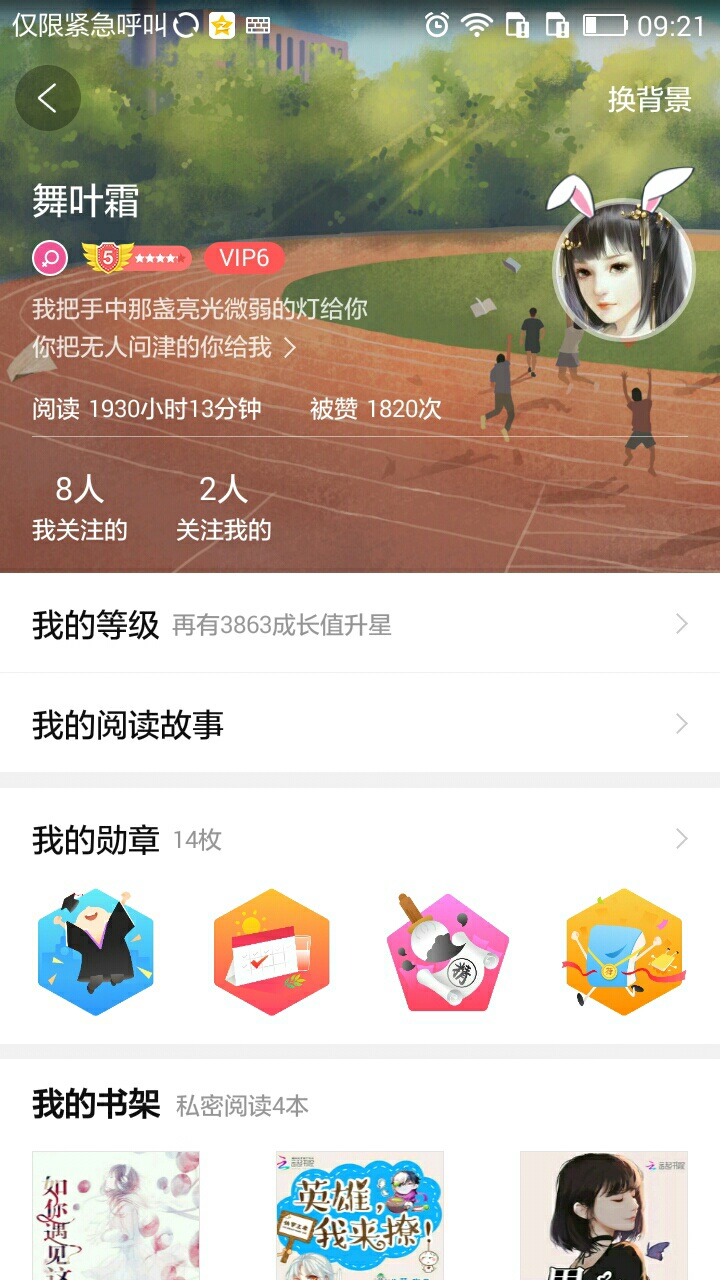Select the orange ribbon winner medal
Viewport: 720px width, 1280px height.
[623, 952]
